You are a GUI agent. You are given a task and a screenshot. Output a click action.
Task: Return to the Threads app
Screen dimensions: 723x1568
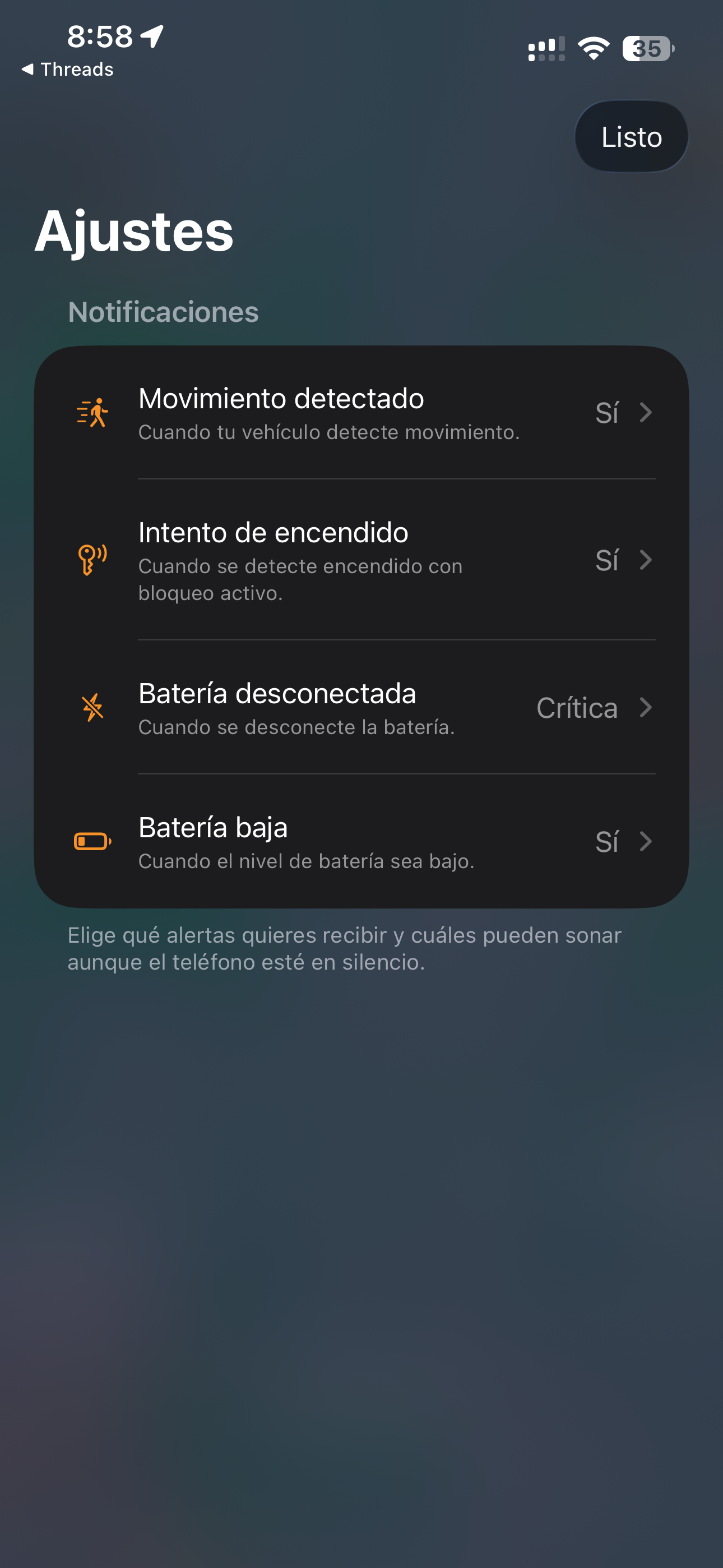68,70
